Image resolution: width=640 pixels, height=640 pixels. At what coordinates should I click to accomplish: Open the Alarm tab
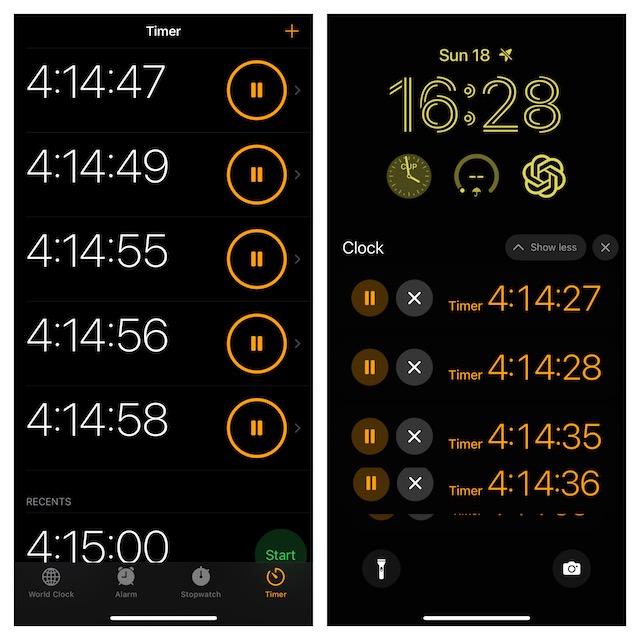tap(126, 583)
